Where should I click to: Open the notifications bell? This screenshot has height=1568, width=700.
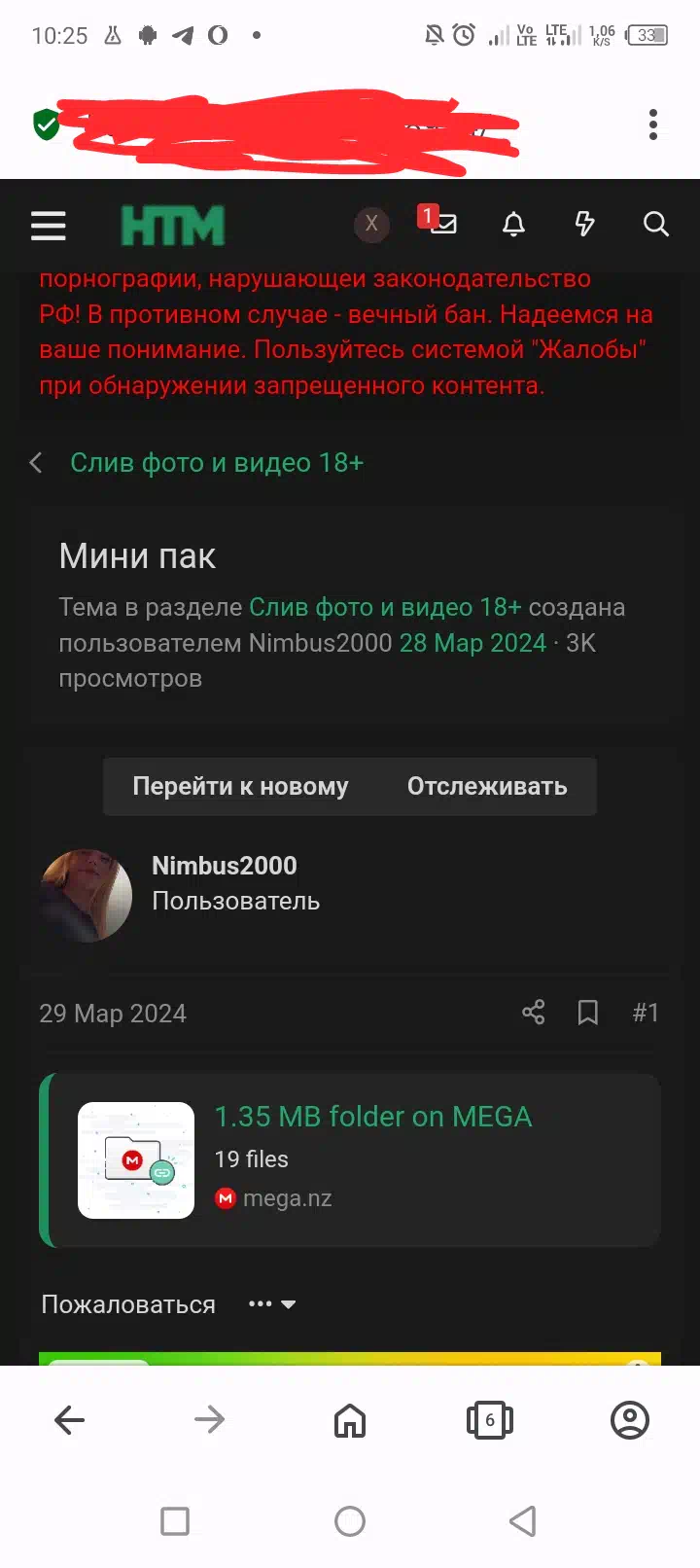point(513,225)
